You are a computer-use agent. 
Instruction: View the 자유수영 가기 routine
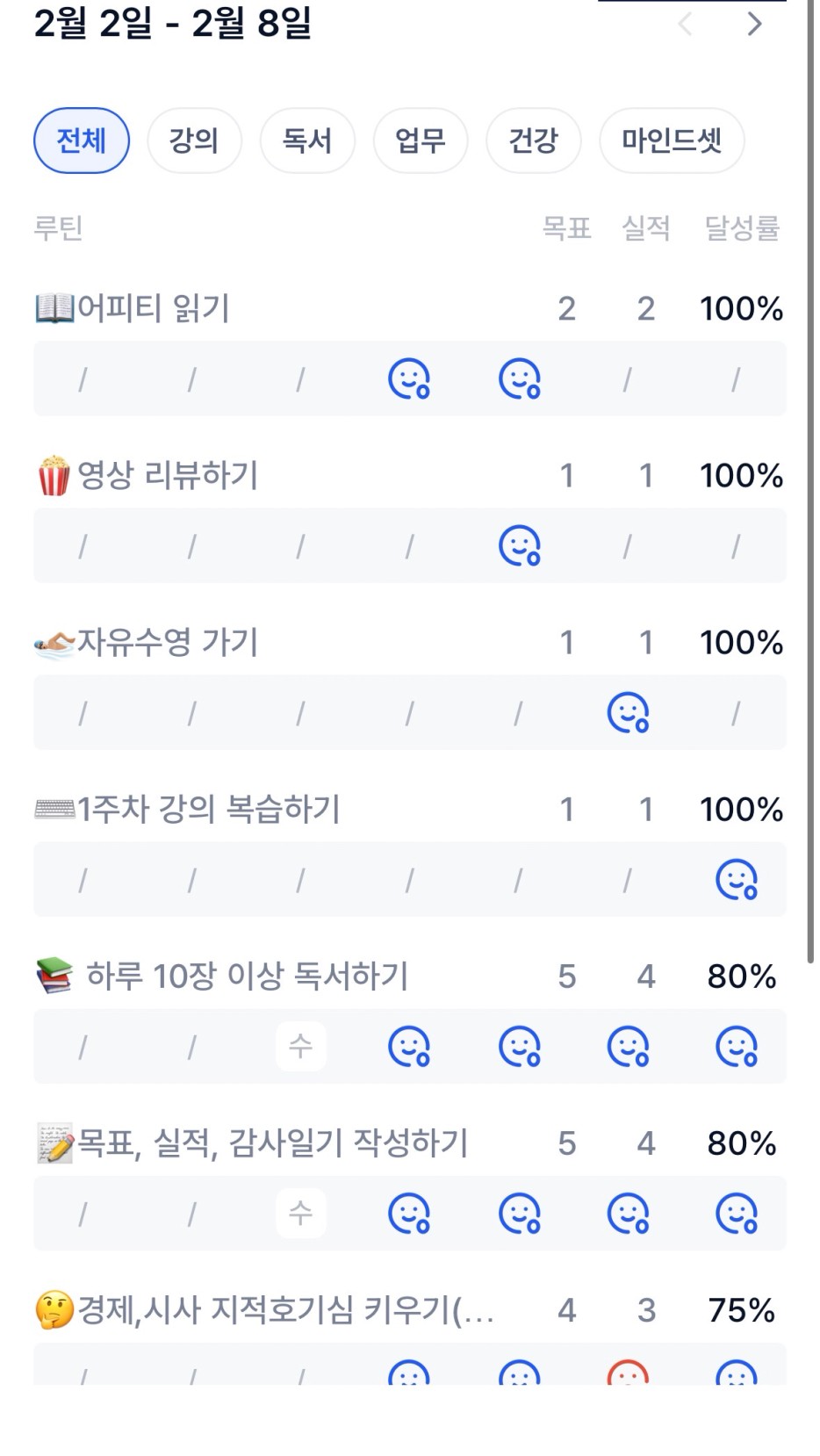coord(167,643)
